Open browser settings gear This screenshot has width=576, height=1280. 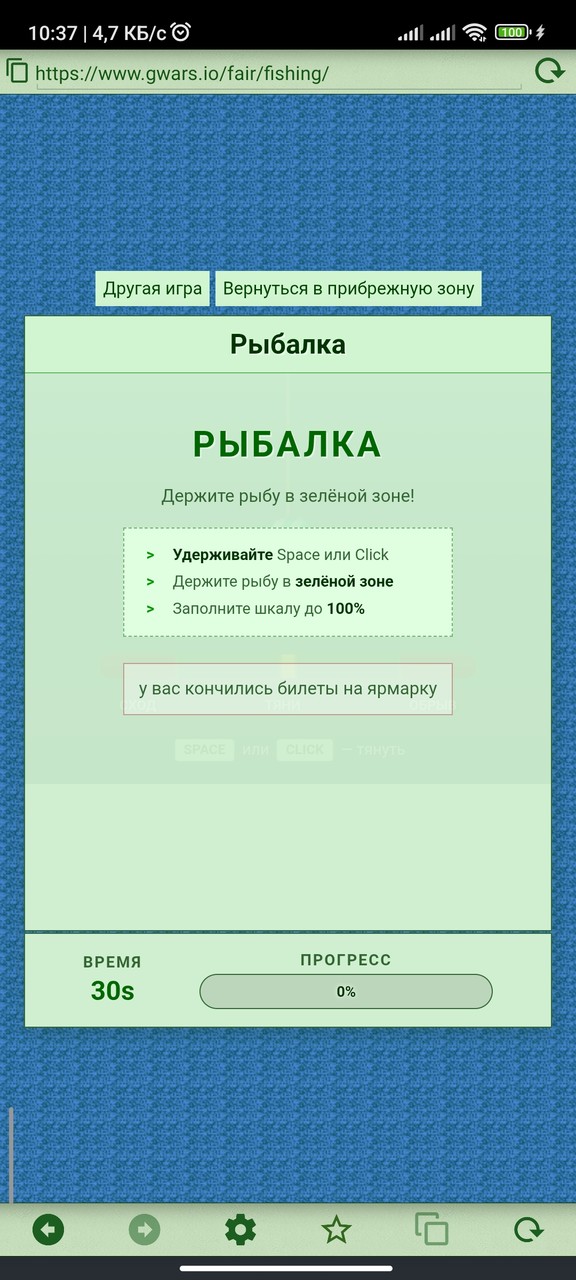coord(240,1229)
